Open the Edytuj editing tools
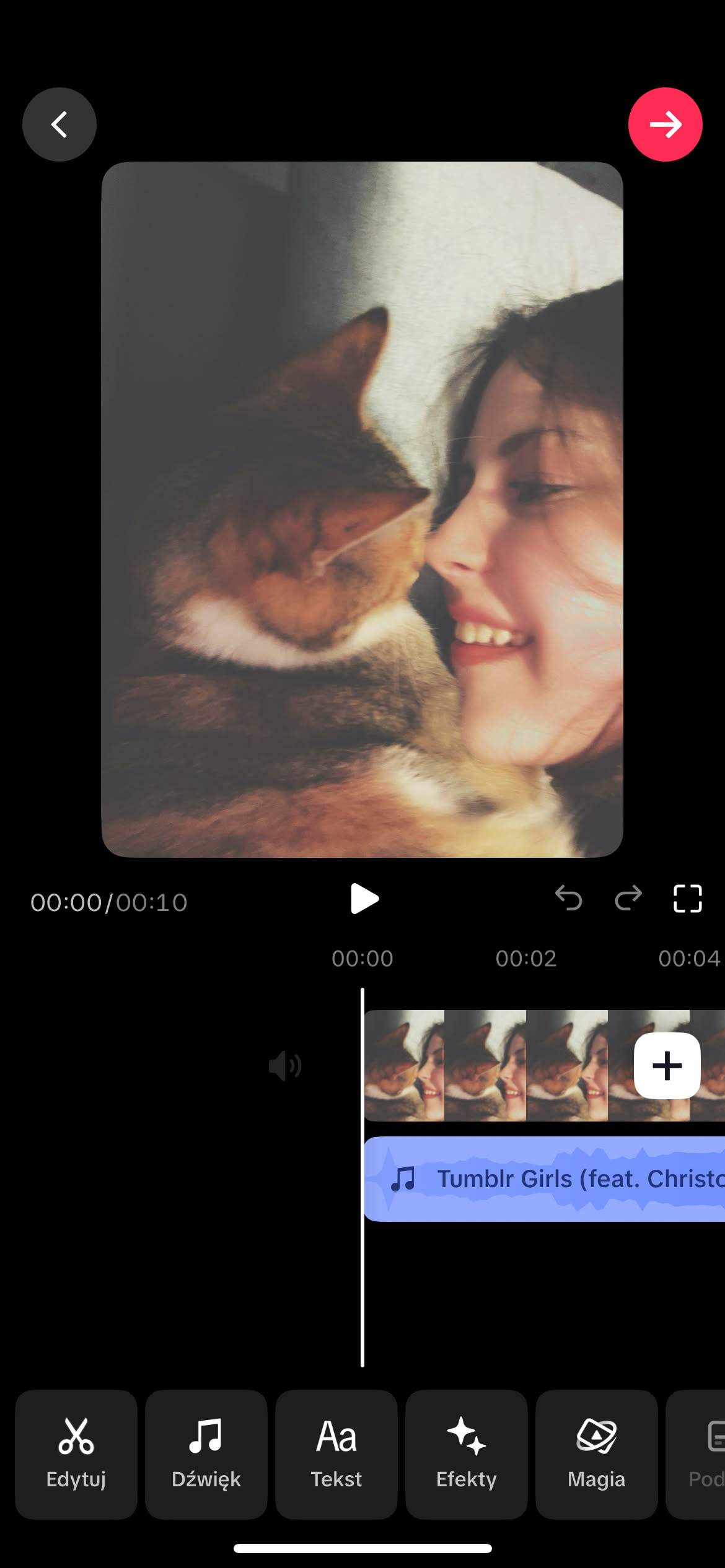725x1568 pixels. pyautogui.click(x=76, y=1454)
